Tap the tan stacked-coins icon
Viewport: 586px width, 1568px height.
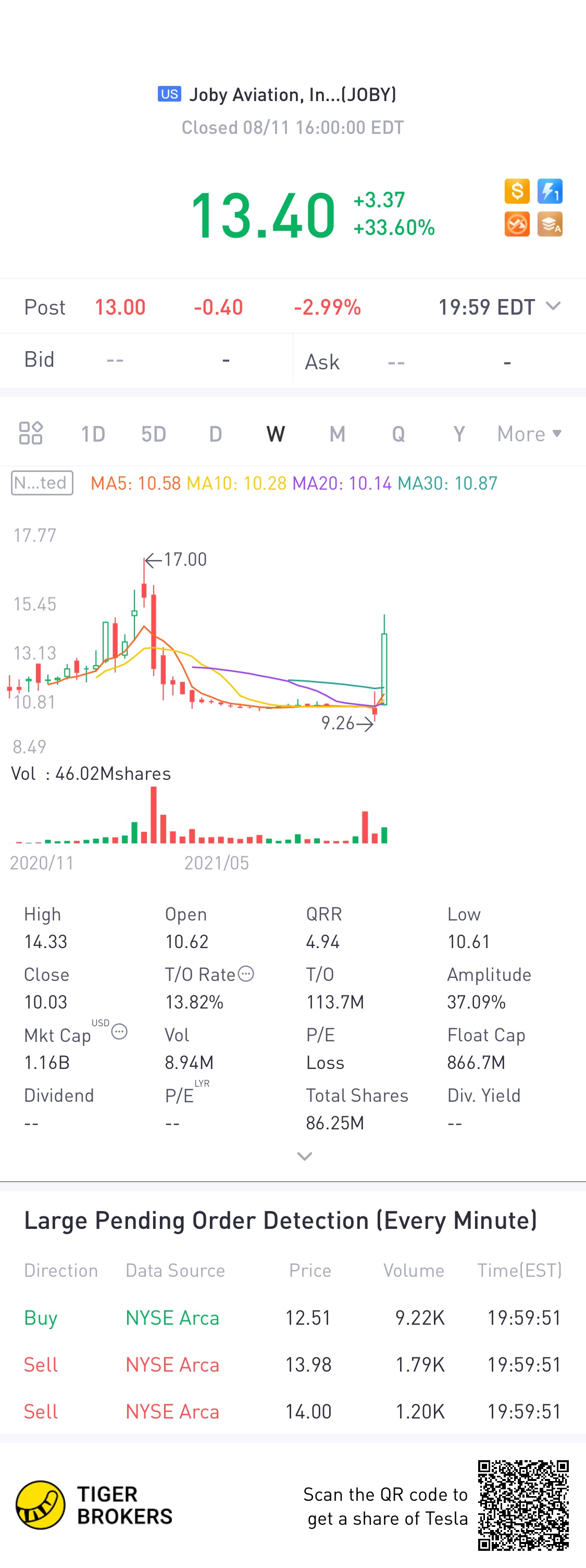tap(550, 224)
